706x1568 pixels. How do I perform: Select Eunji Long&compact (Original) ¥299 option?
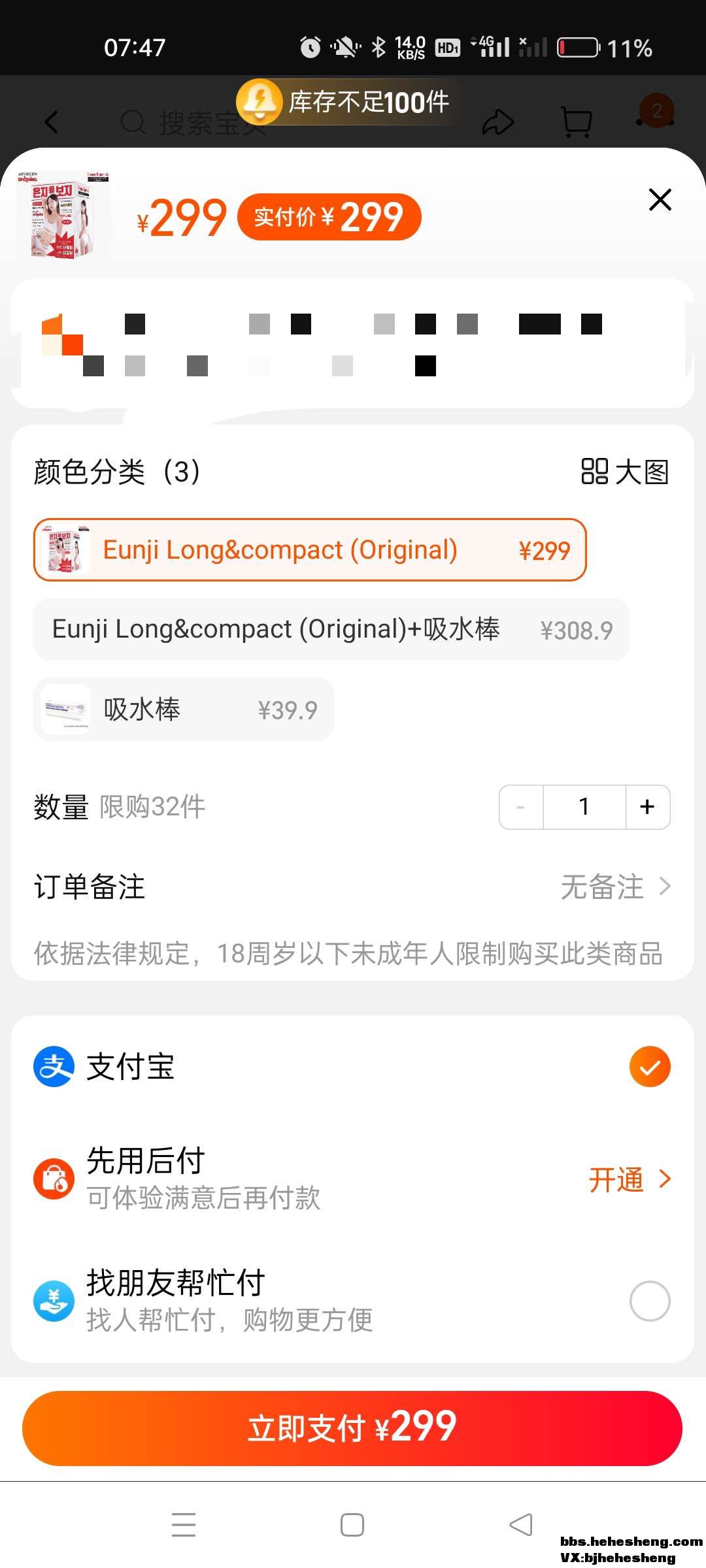tap(309, 549)
